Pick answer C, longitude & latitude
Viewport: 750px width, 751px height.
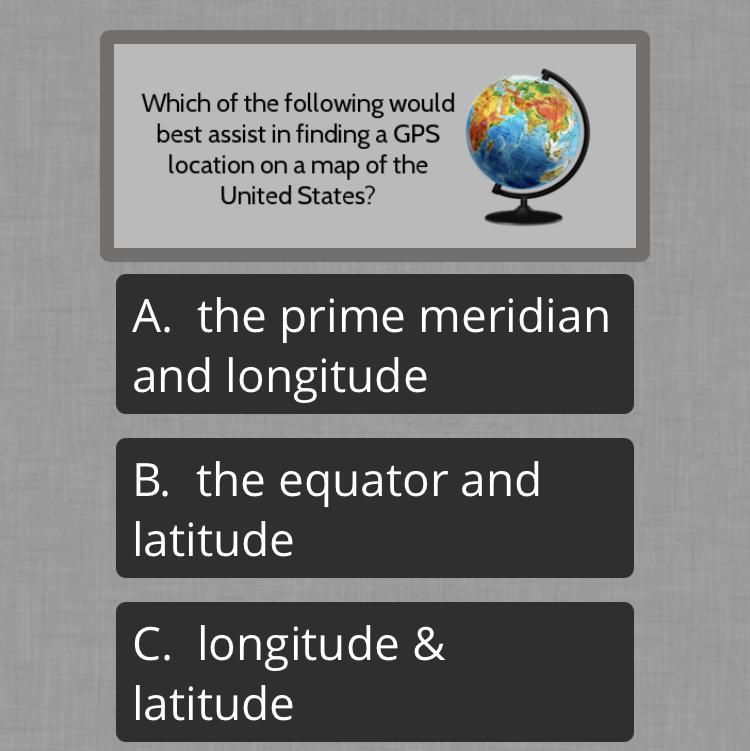[x=374, y=671]
